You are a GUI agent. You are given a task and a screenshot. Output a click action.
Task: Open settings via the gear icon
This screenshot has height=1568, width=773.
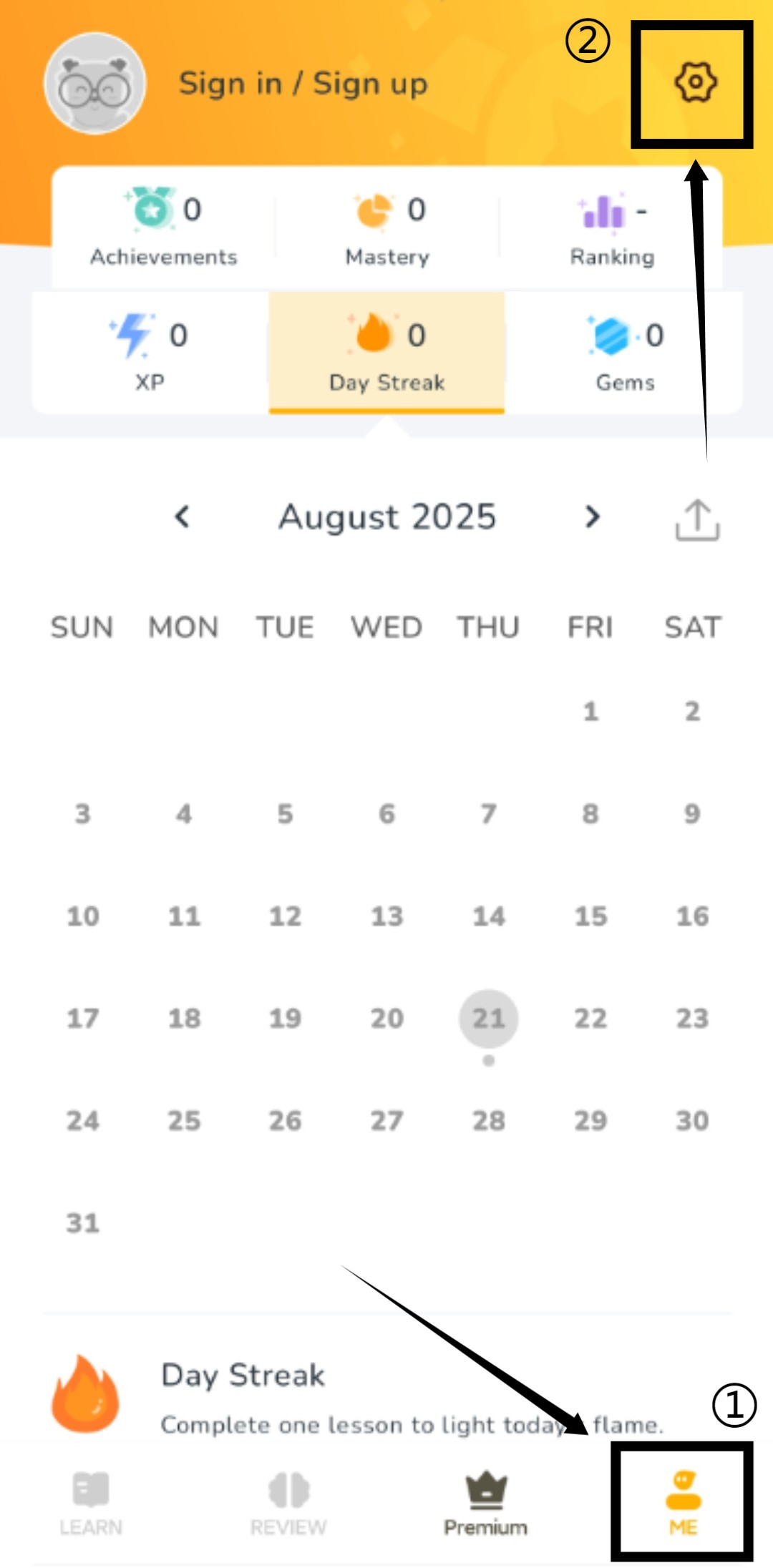click(x=695, y=82)
